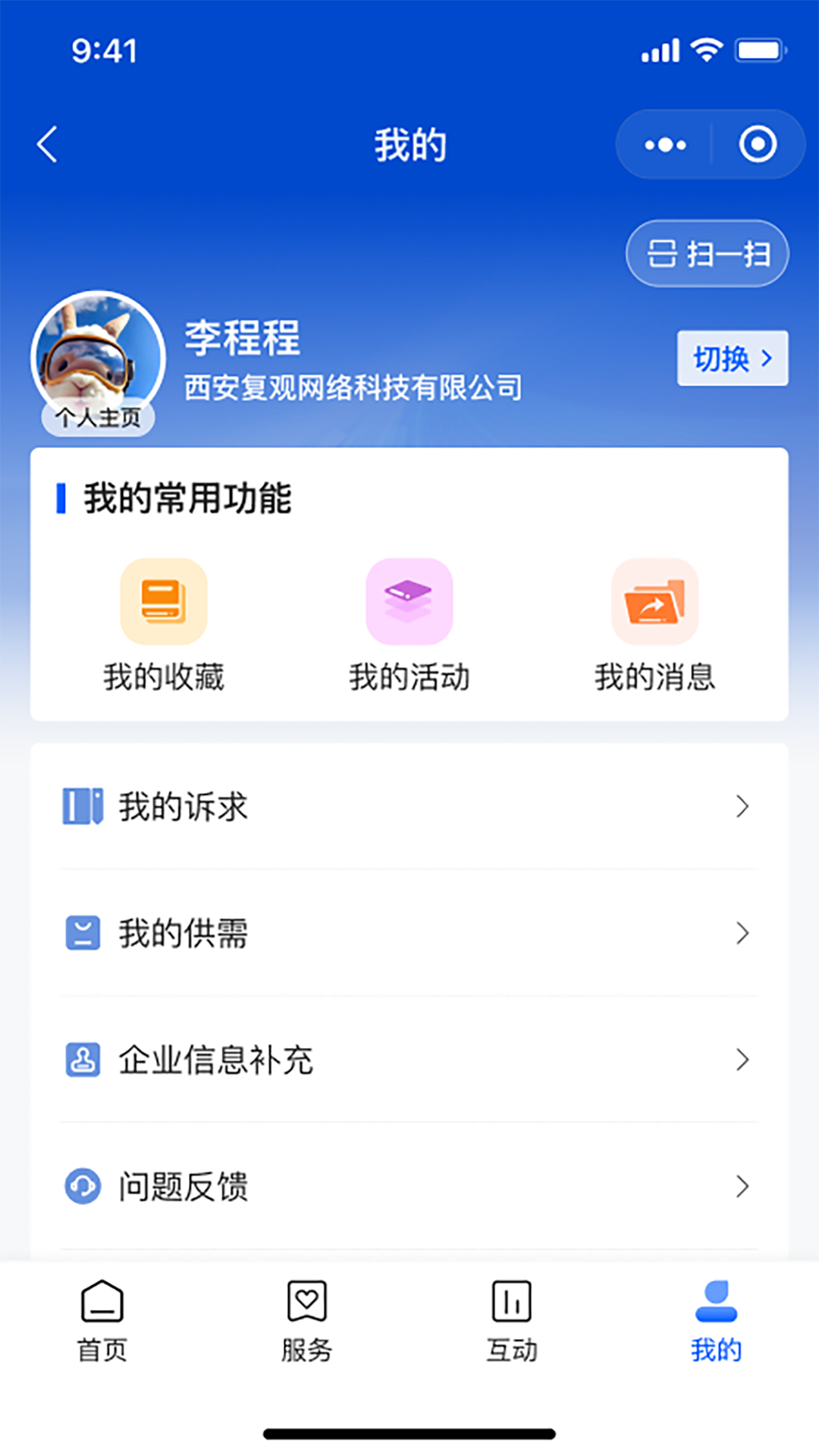Open the mini program more options menu
819x1456 pixels.
click(665, 144)
